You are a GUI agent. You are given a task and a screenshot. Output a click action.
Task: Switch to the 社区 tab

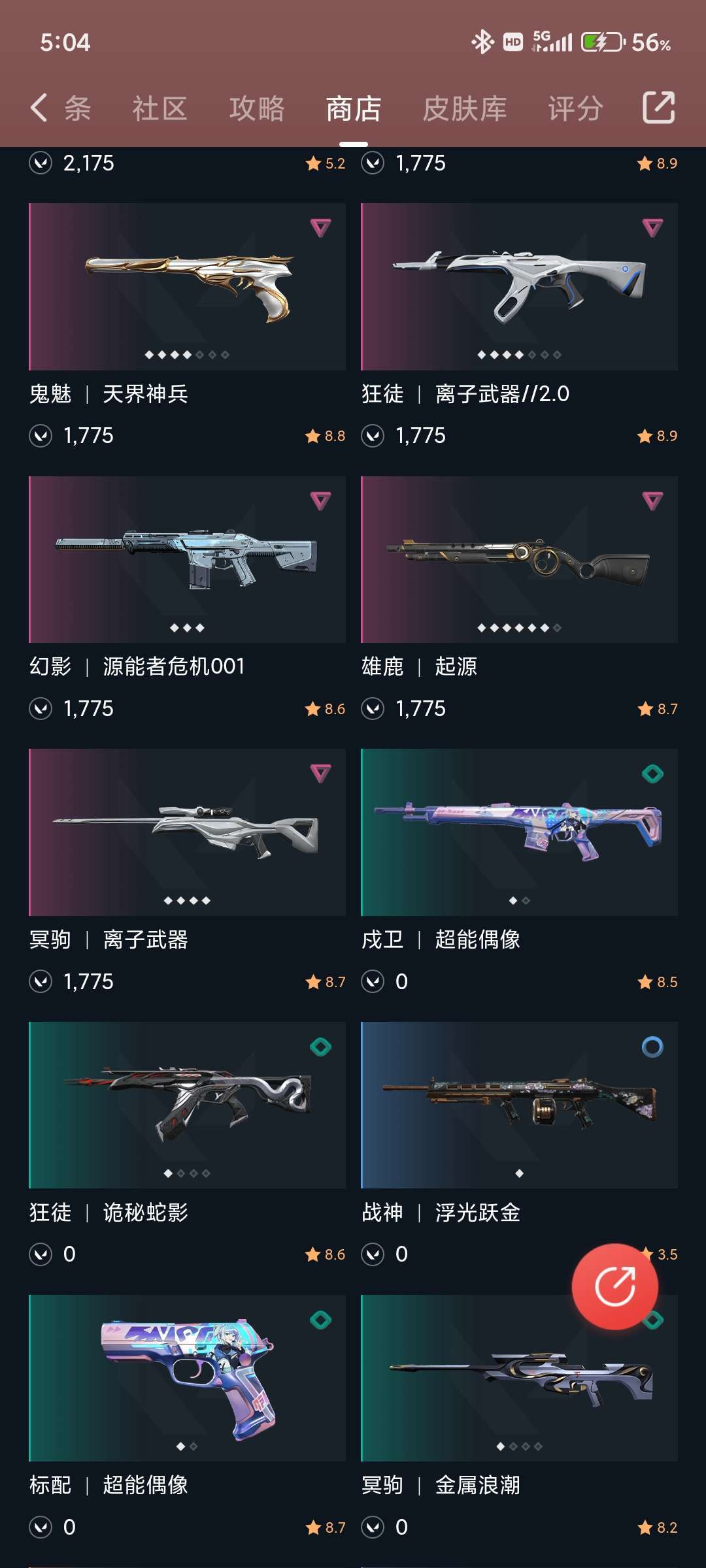click(160, 108)
